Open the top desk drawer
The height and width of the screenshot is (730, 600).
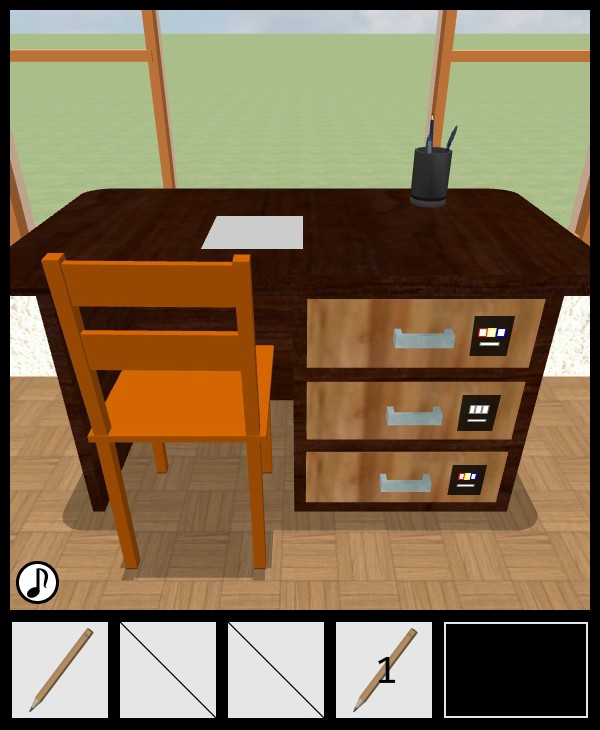[423, 339]
